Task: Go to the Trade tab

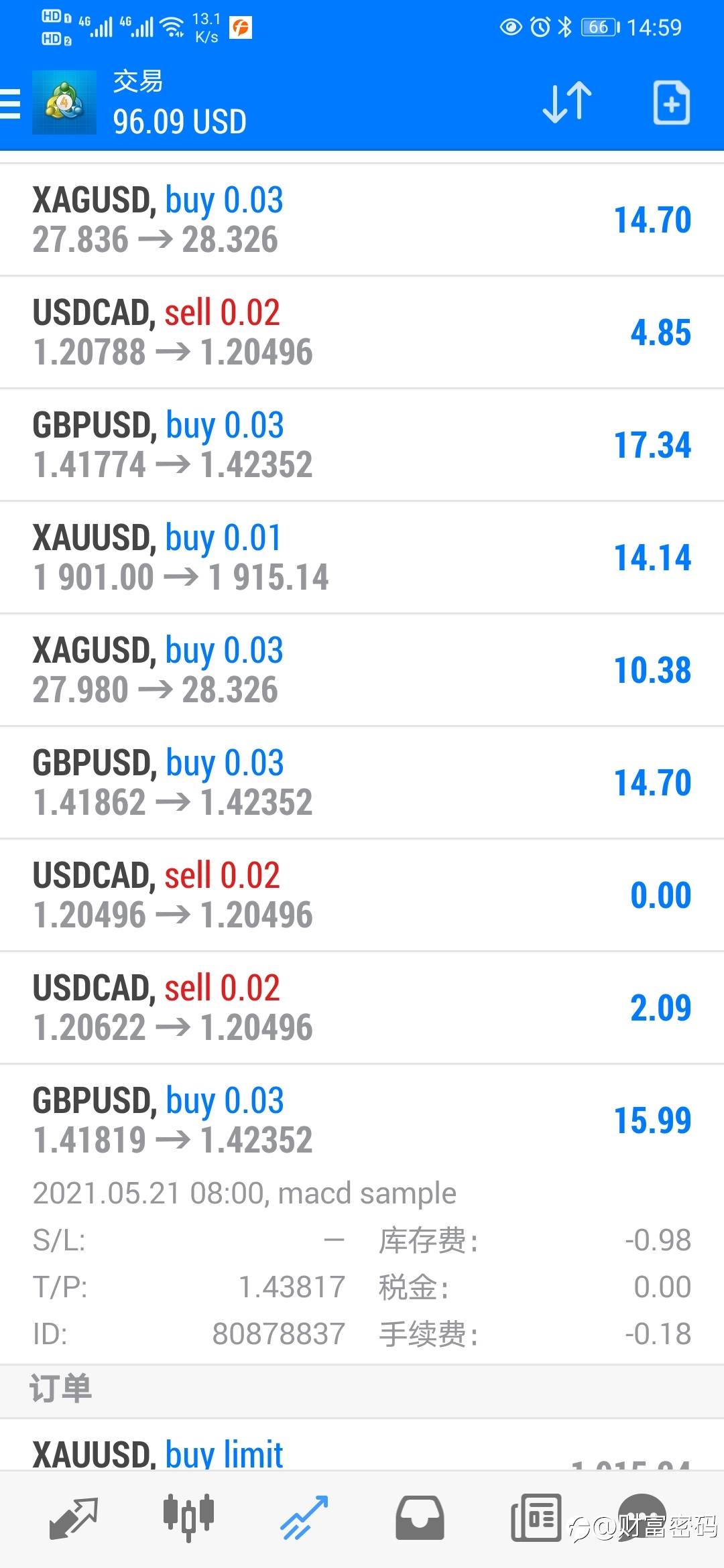Action: (304, 1518)
